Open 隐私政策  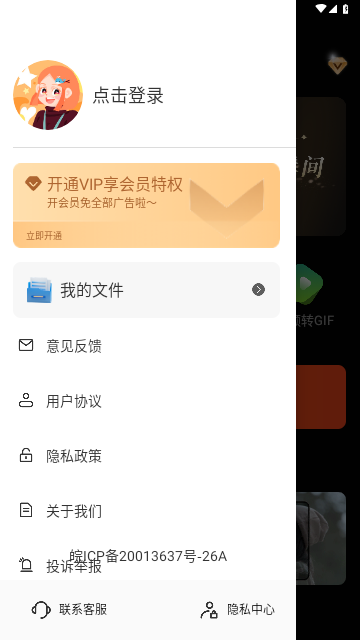click(148, 456)
